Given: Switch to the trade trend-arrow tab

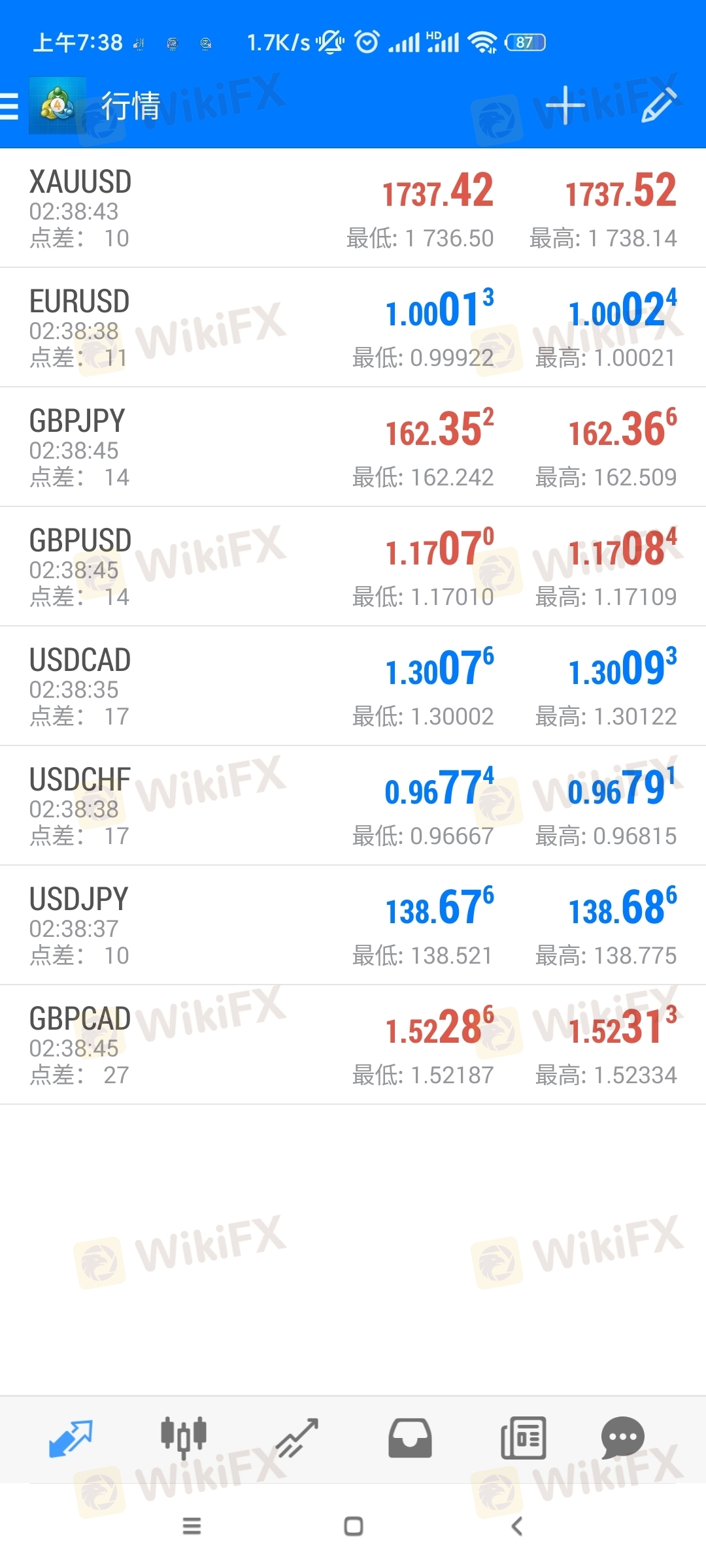Looking at the screenshot, I should click(x=297, y=1438).
